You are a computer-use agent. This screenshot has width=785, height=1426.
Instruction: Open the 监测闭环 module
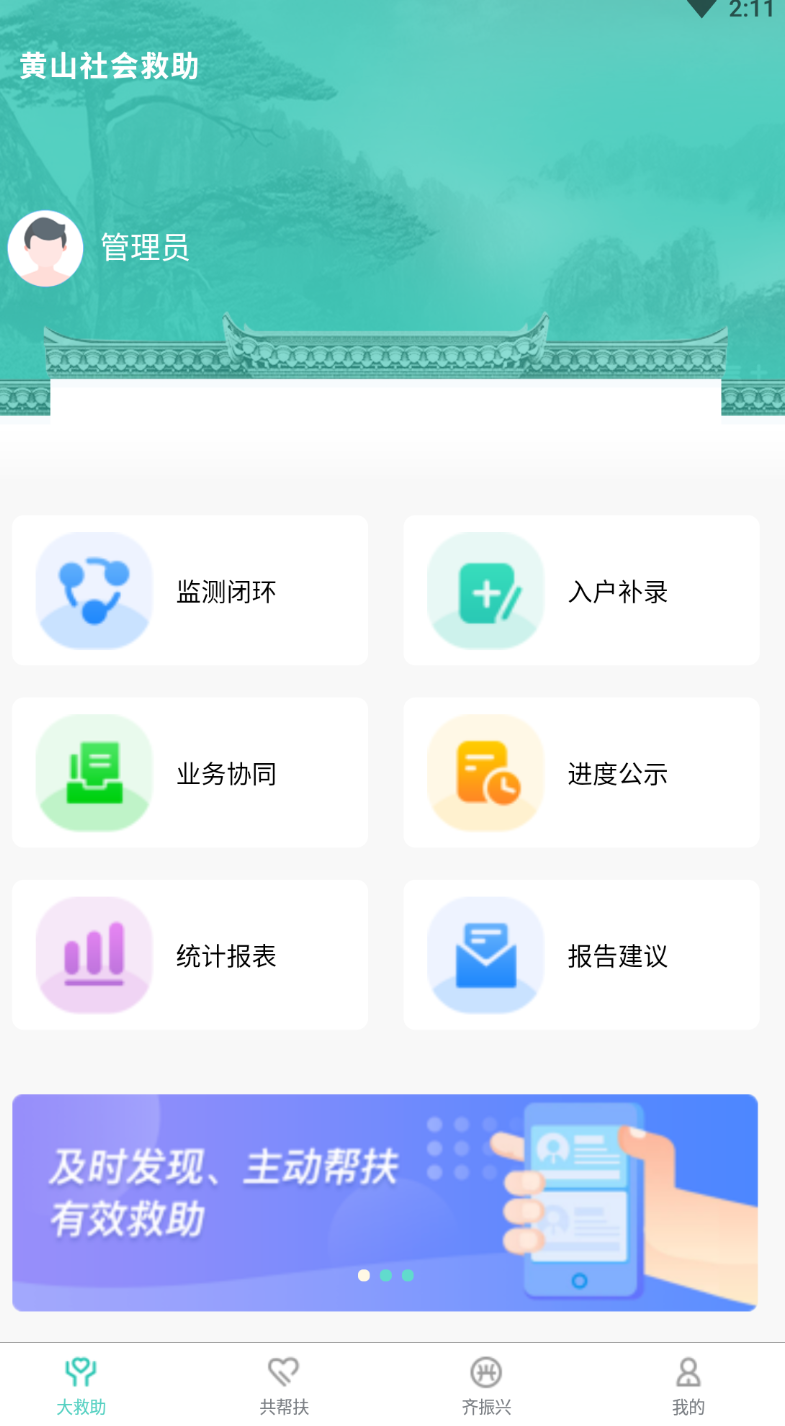coord(190,590)
